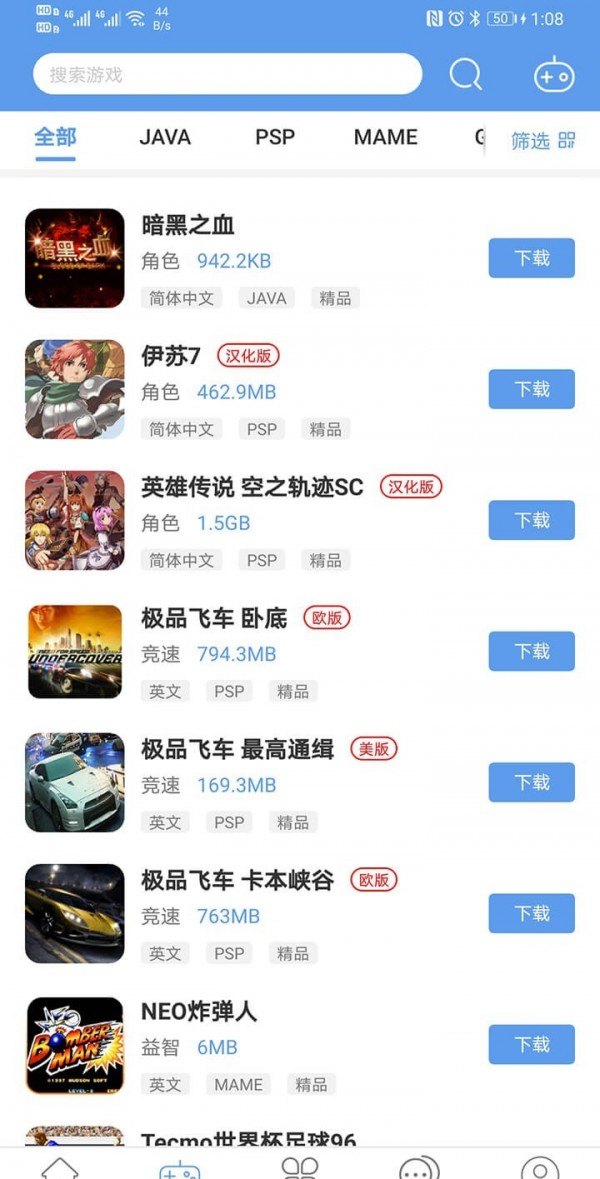Switch to the PSP tab

pos(275,138)
